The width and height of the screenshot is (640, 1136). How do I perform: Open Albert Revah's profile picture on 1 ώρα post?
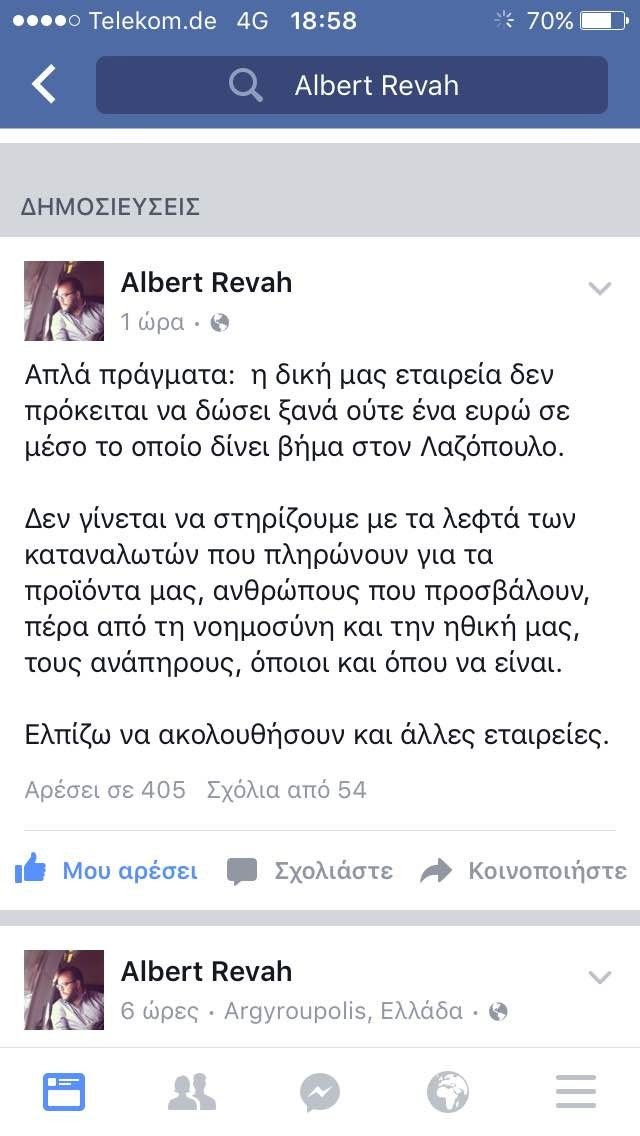tap(64, 301)
